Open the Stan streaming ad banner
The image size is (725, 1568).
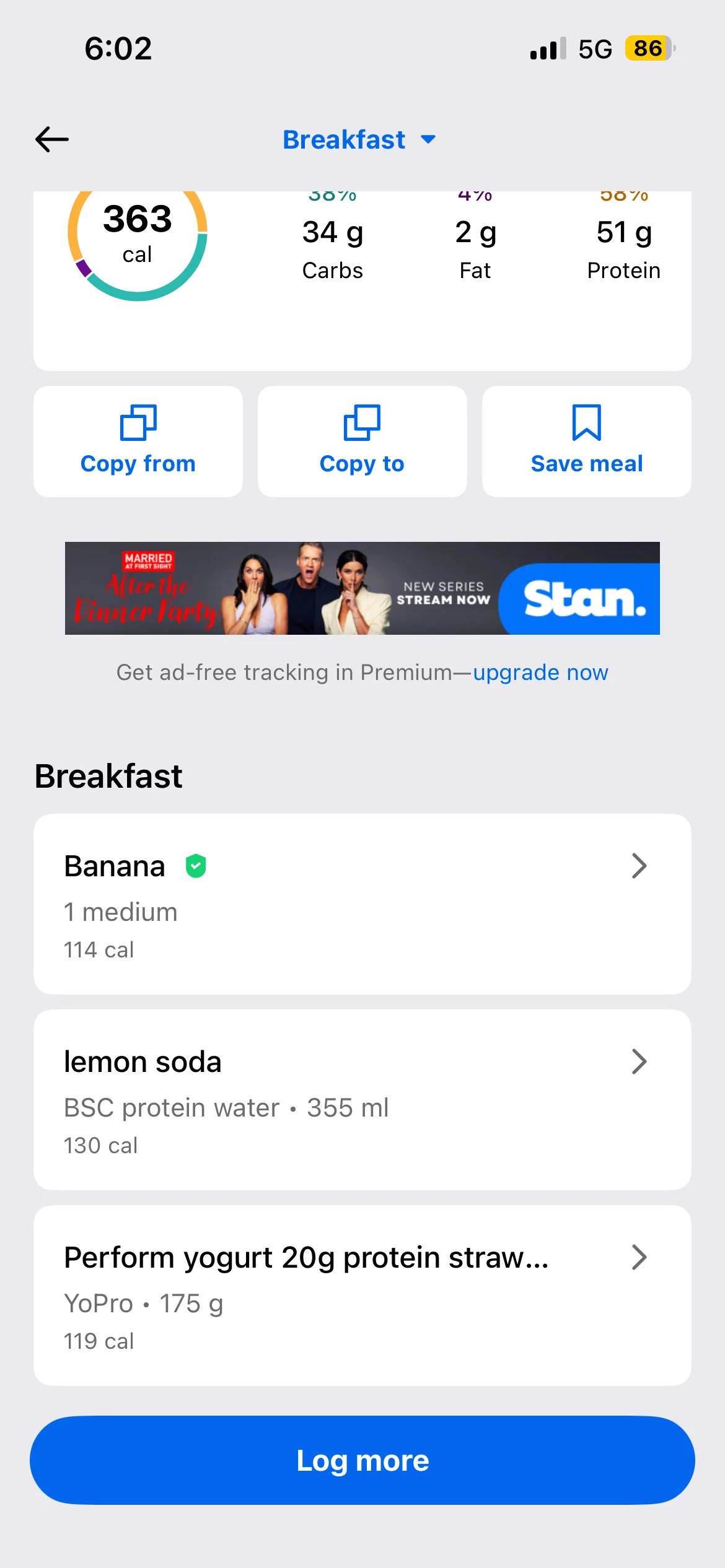point(362,588)
